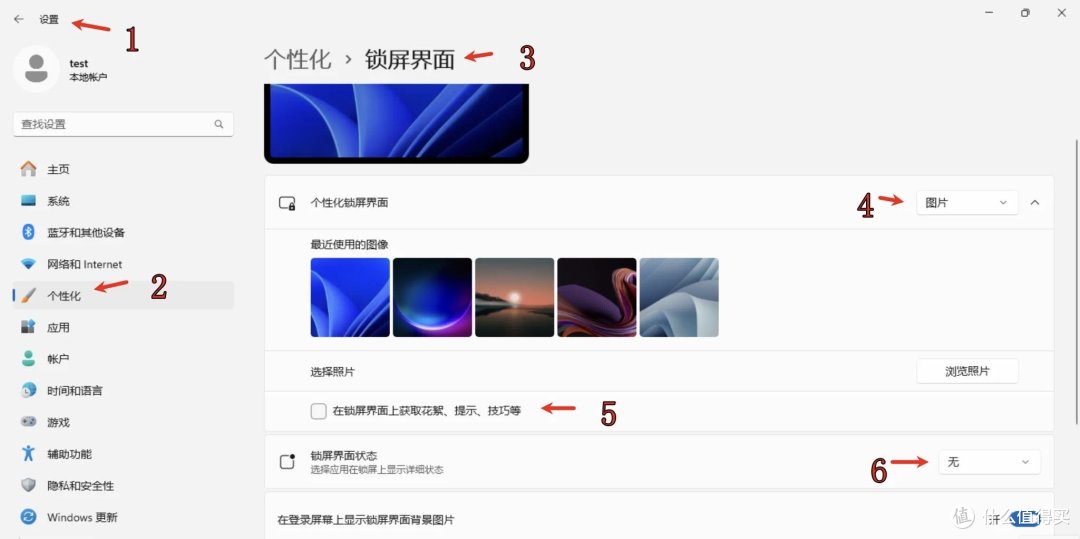Image resolution: width=1080 pixels, height=539 pixels.
Task: Open 系统 settings
Action: (58, 201)
